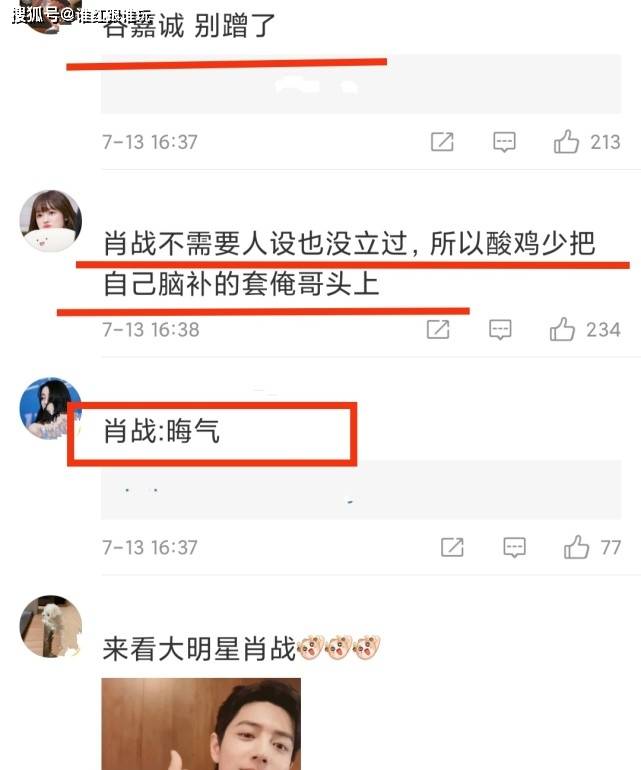The image size is (641, 770).
Task: Open avatar of the 肖战不需要人设 commenter
Action: click(50, 220)
